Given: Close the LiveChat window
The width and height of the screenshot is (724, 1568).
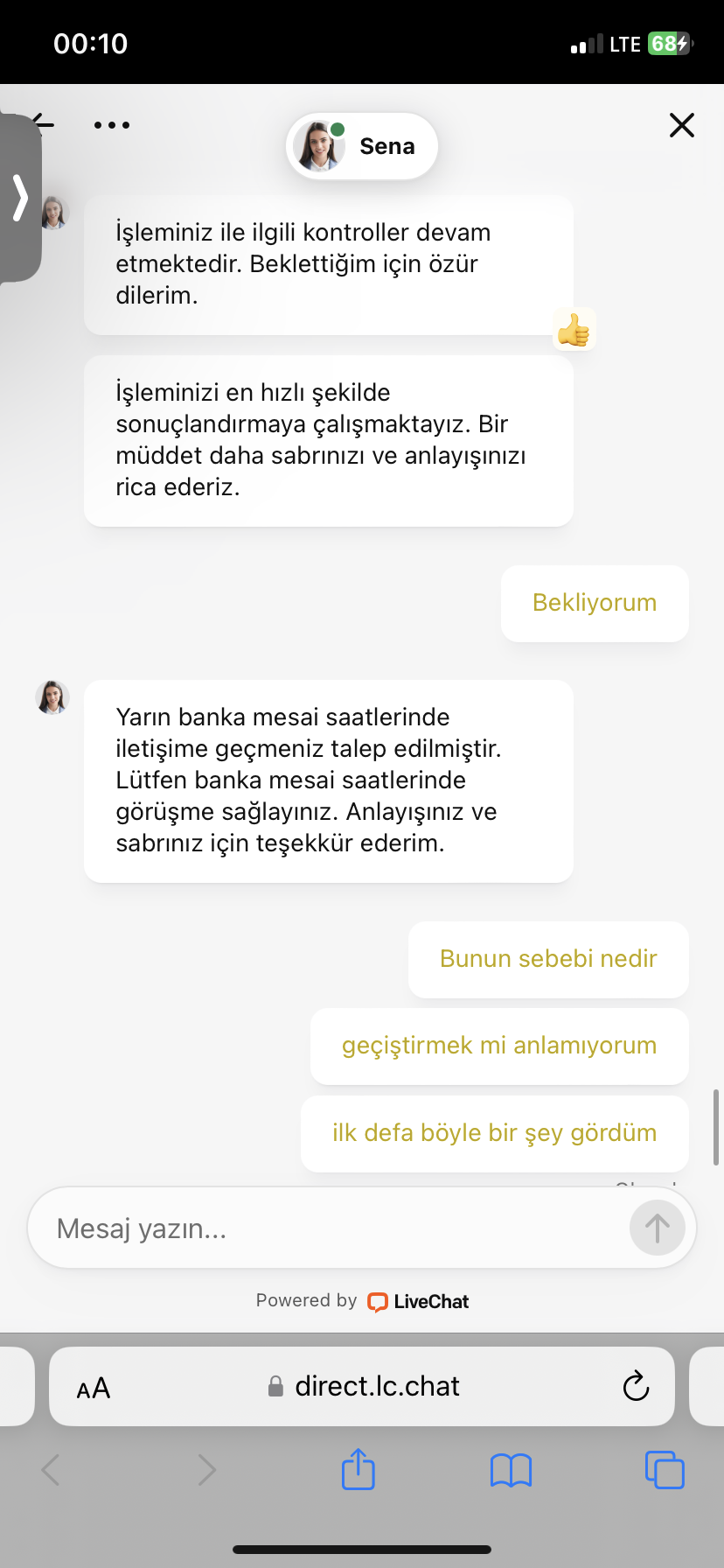Looking at the screenshot, I should [x=681, y=125].
